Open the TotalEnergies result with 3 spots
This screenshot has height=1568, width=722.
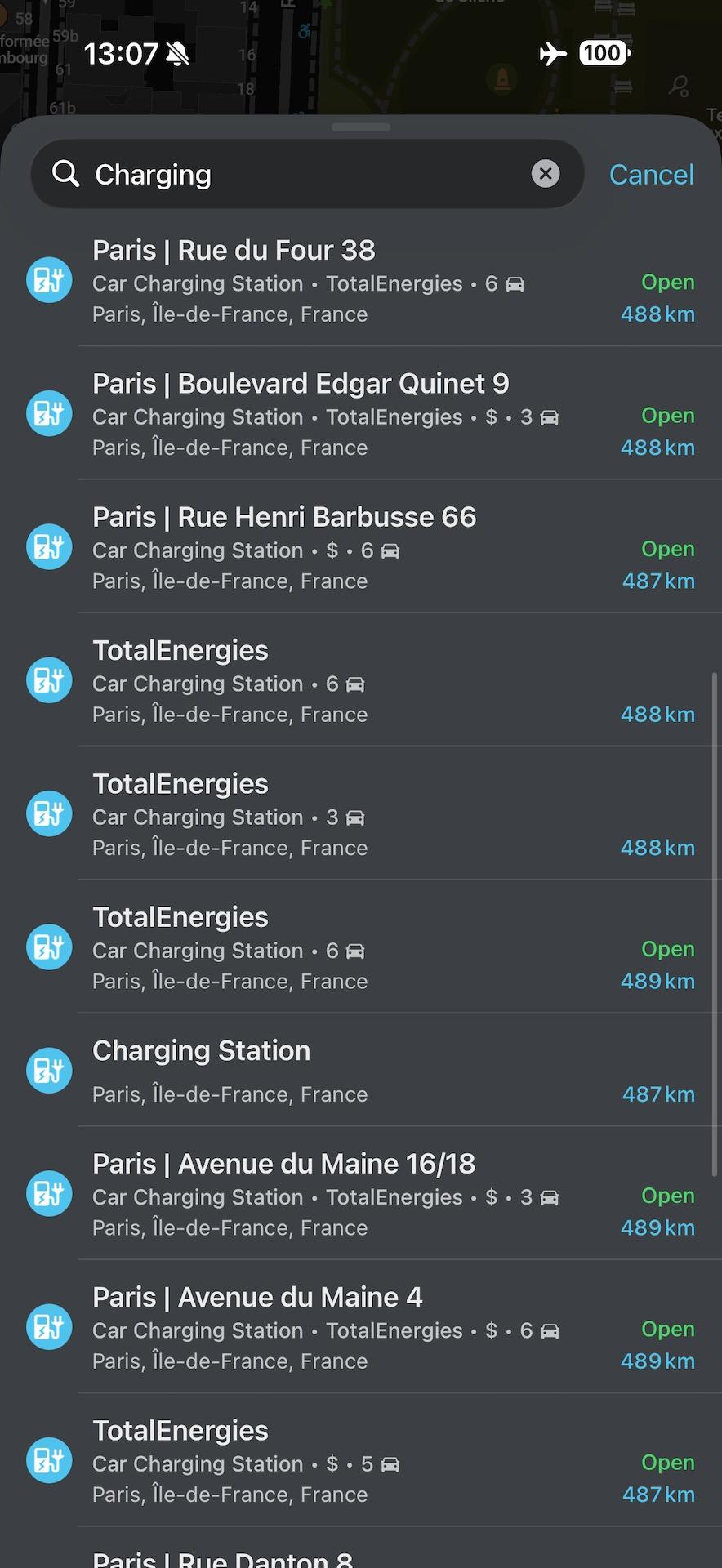click(x=359, y=814)
